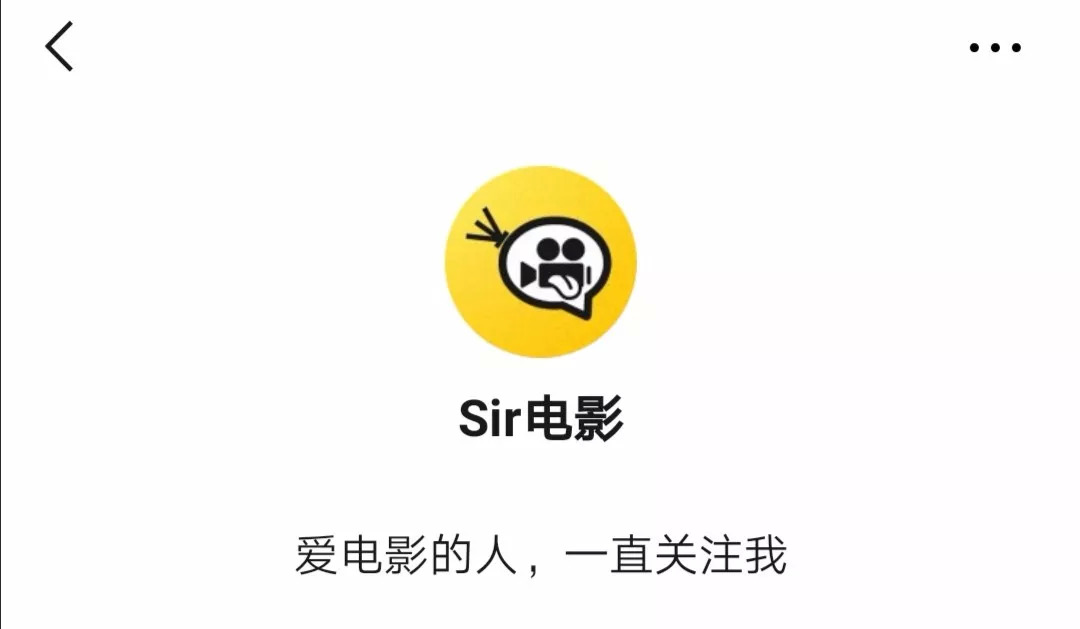Viewport: 1080px width, 629px height.
Task: Open the three-dot overflow menu
Action: 995,47
